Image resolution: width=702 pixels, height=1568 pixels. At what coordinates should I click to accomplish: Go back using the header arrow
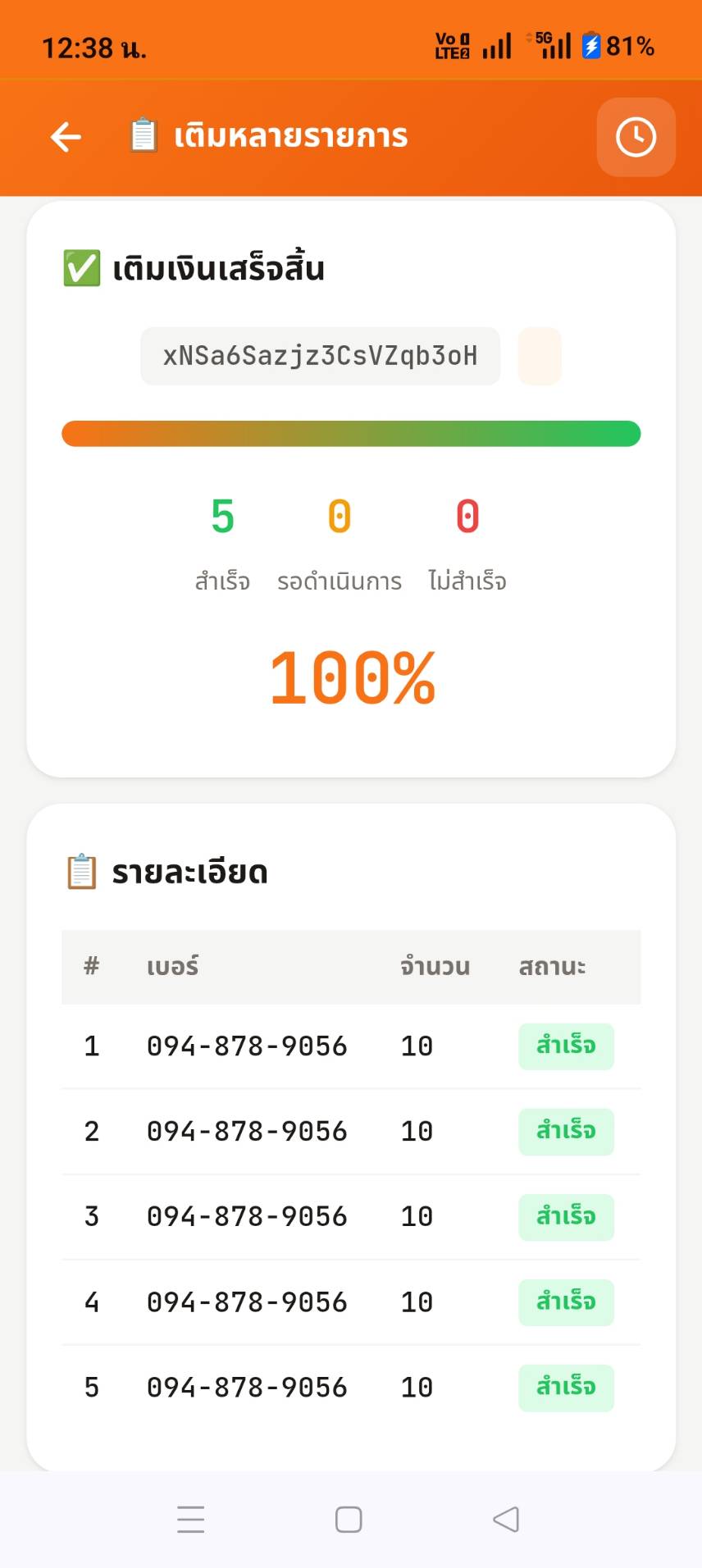pyautogui.click(x=66, y=137)
